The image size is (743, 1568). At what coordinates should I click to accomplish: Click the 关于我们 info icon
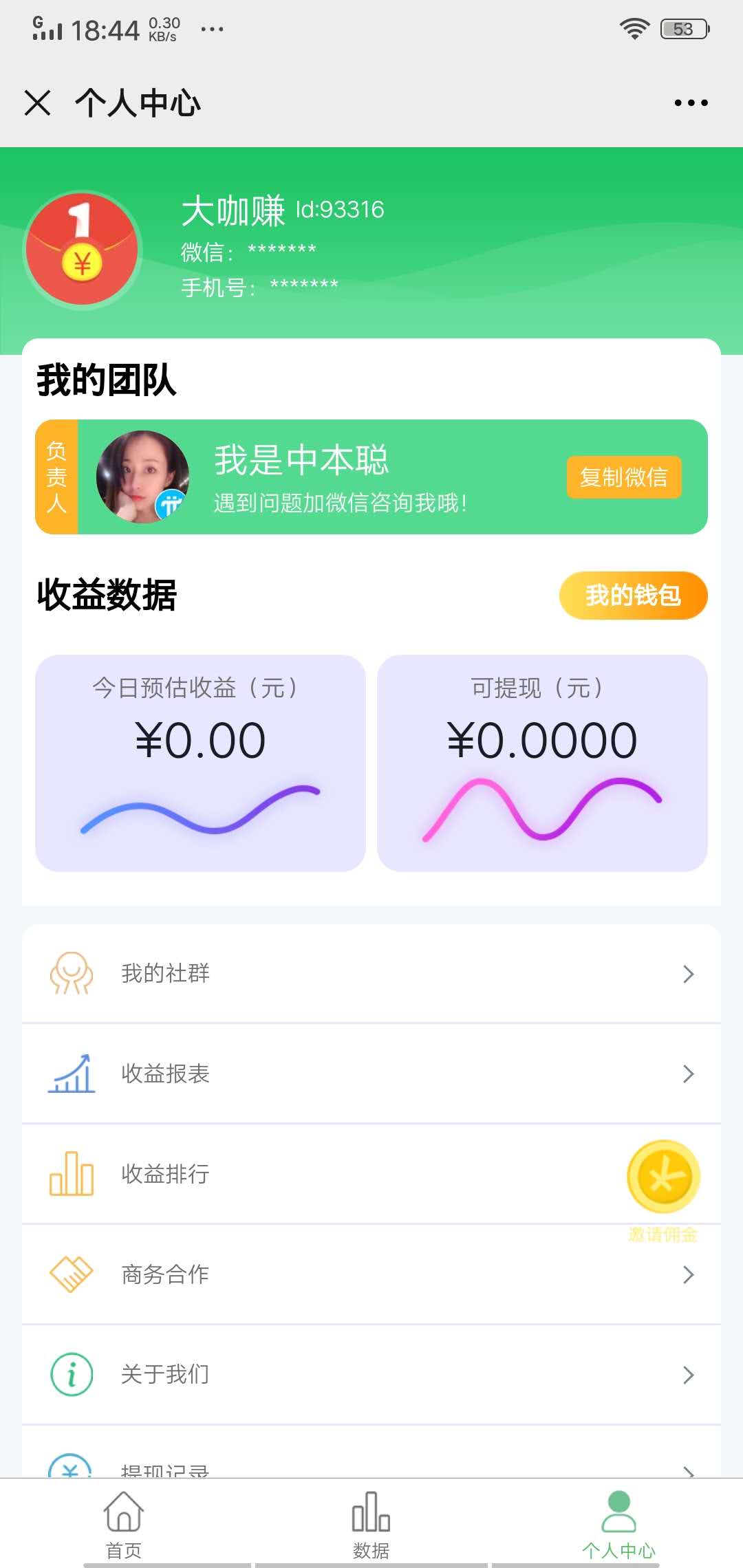pyautogui.click(x=71, y=1375)
